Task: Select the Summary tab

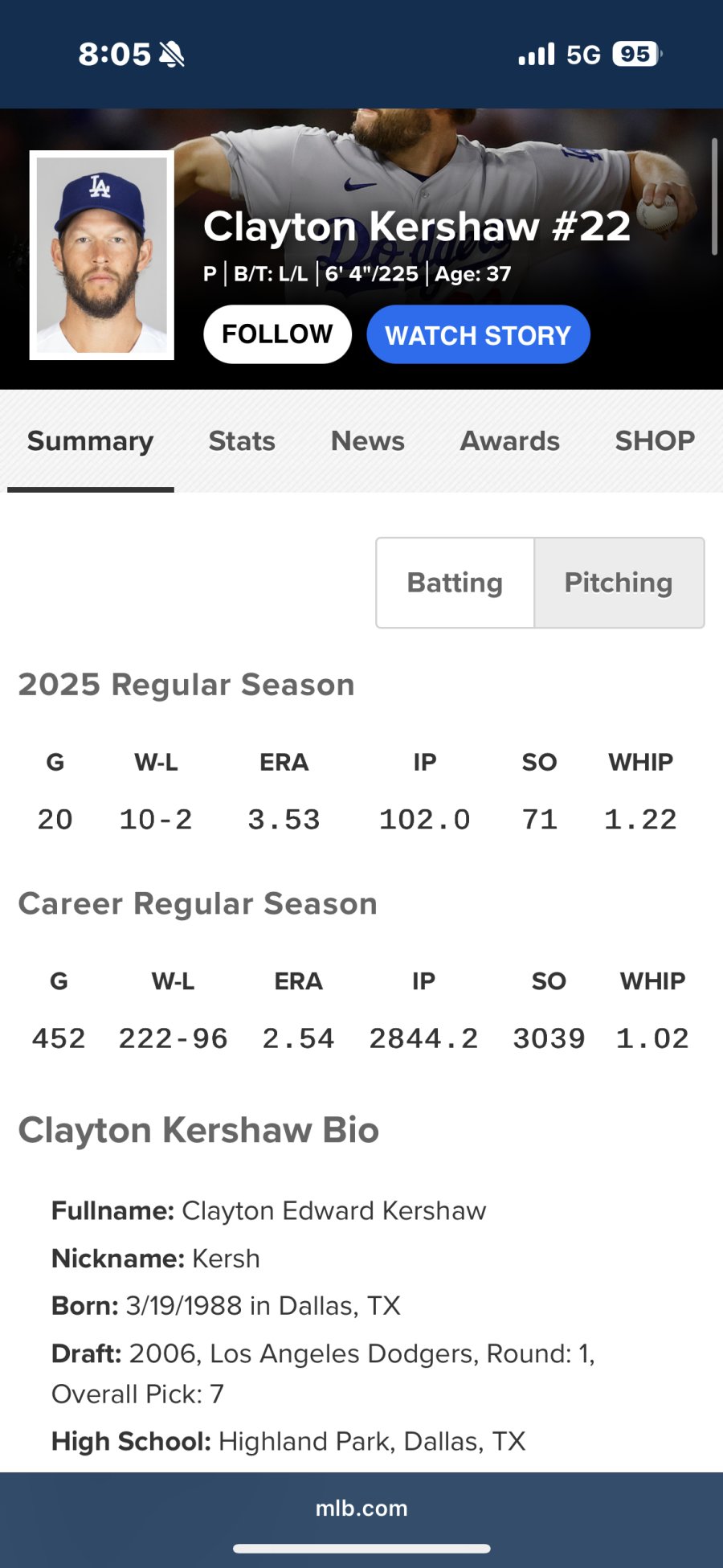Action: pyautogui.click(x=90, y=441)
